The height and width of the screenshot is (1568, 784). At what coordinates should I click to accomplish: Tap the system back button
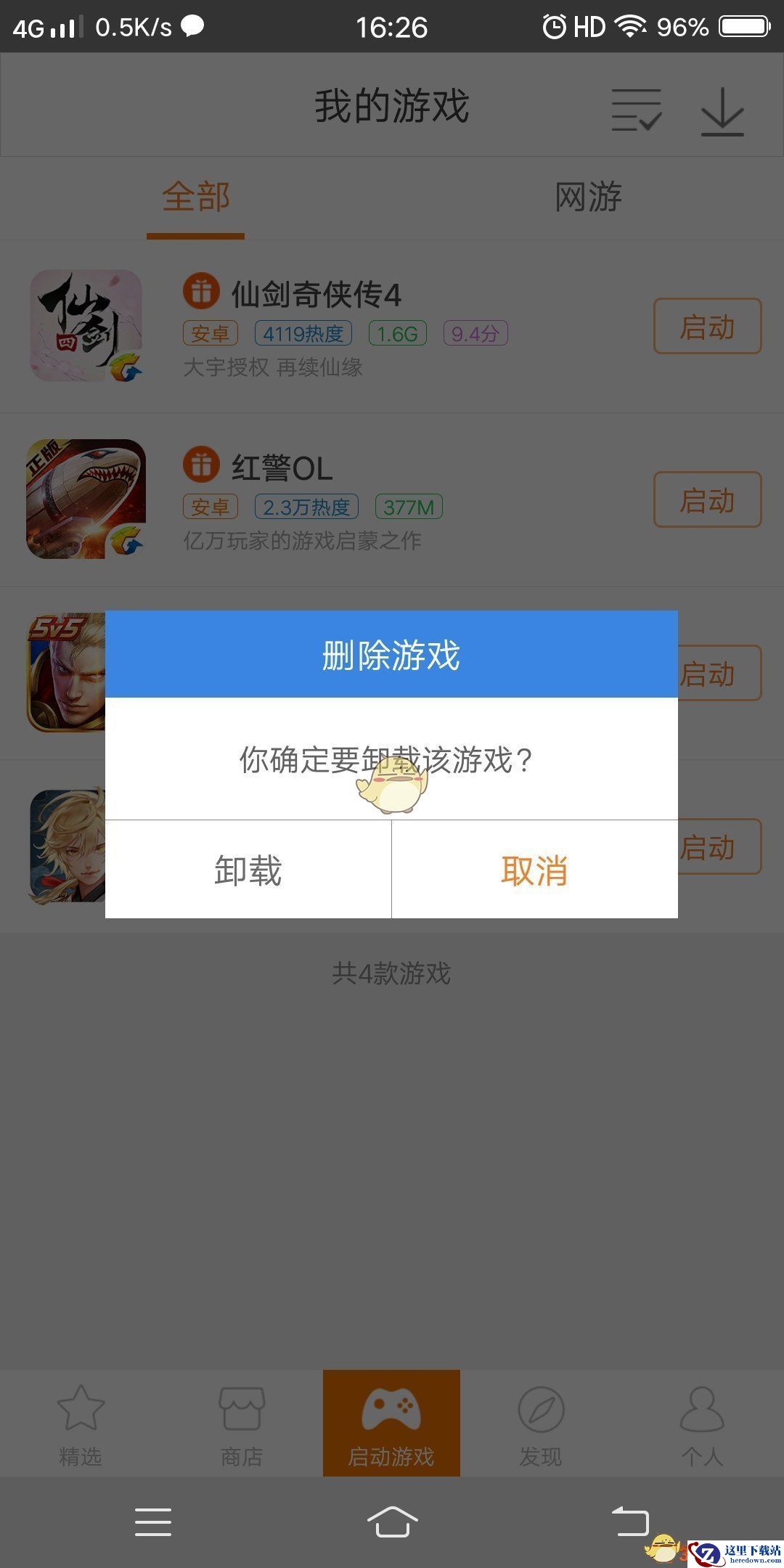[630, 1522]
